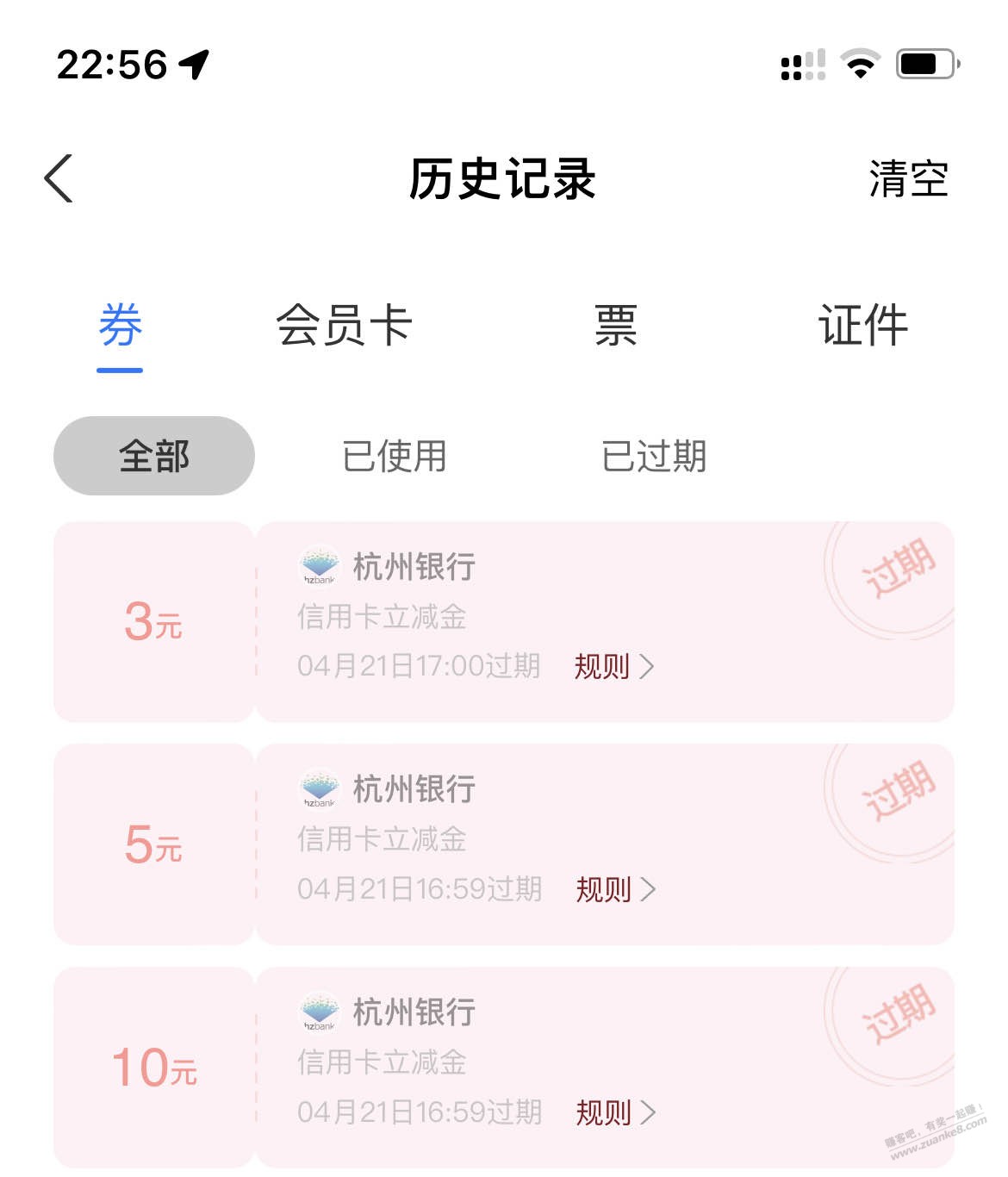Tap 清空 to clear history
Viewport: 1008px width, 1177px height.
point(909,177)
